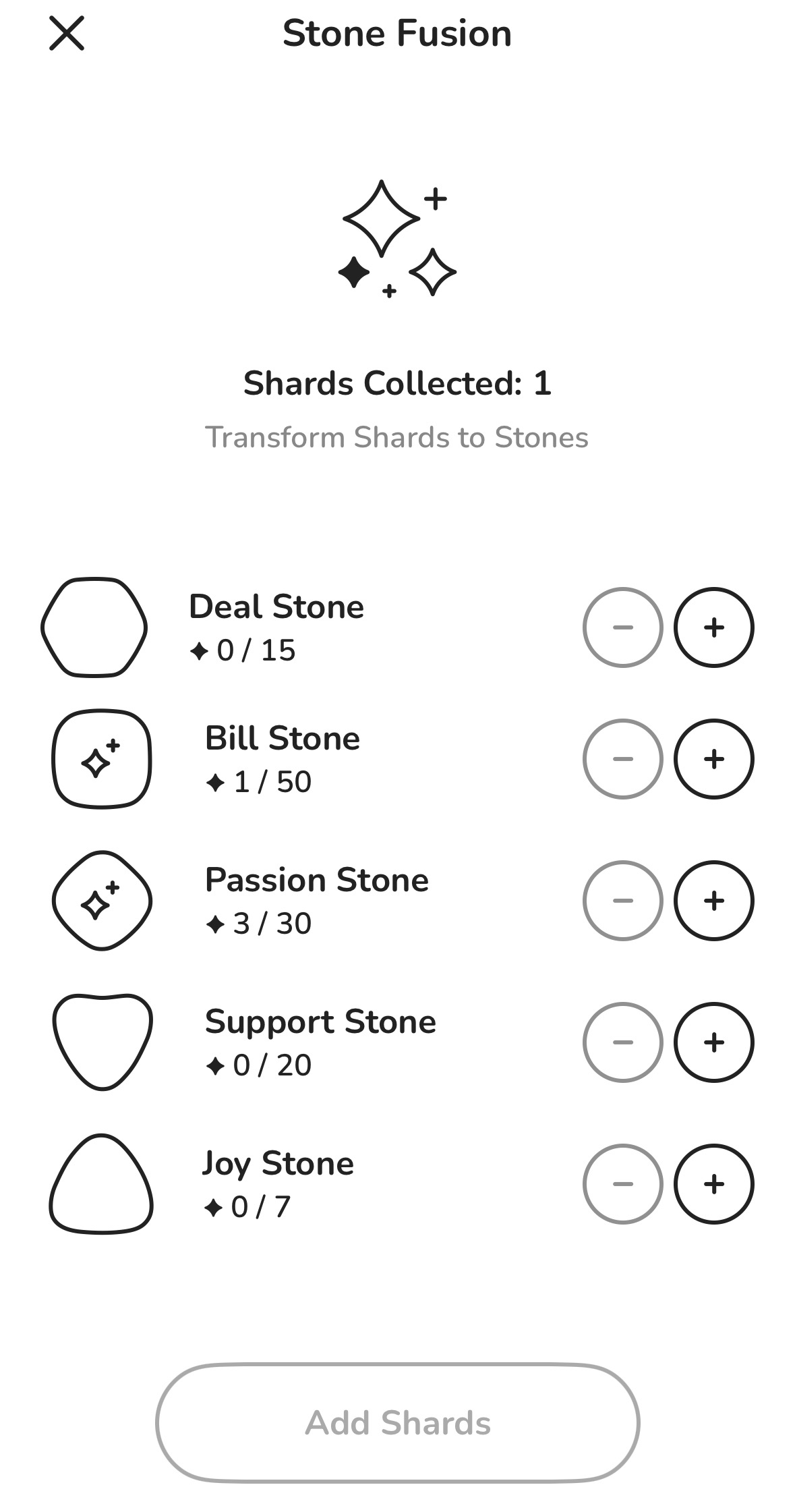Remove a shard from Deal Stone
Screen dimensions: 795x1512
point(623,627)
